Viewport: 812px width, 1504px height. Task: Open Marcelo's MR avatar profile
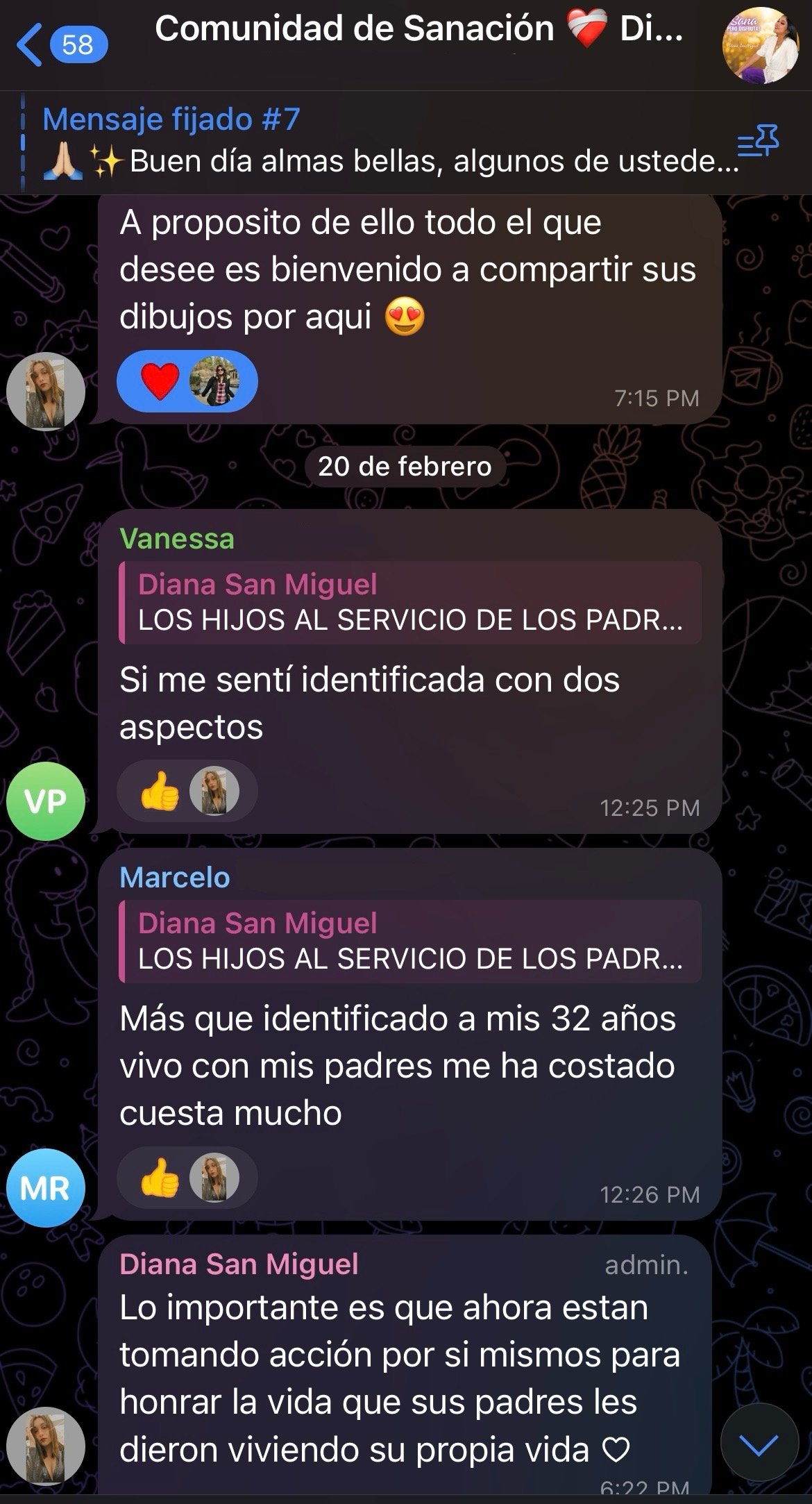pyautogui.click(x=46, y=1188)
